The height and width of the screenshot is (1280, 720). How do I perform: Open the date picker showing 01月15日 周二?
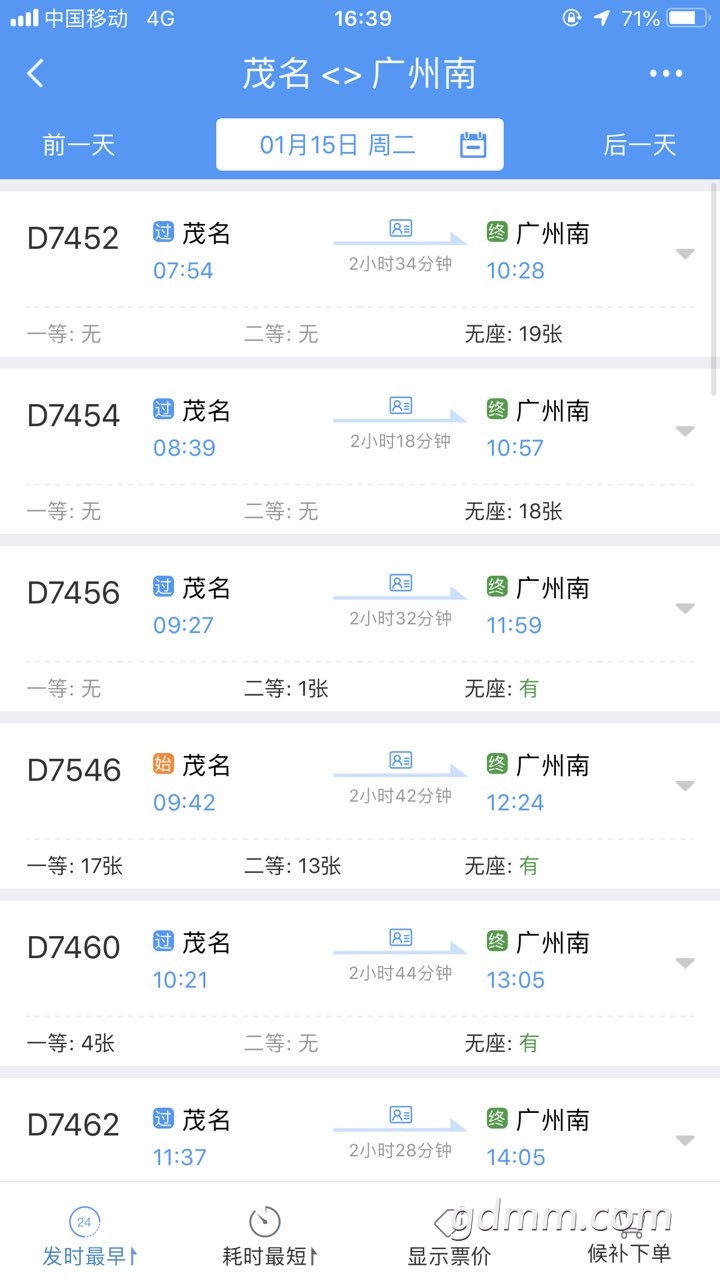click(x=360, y=145)
